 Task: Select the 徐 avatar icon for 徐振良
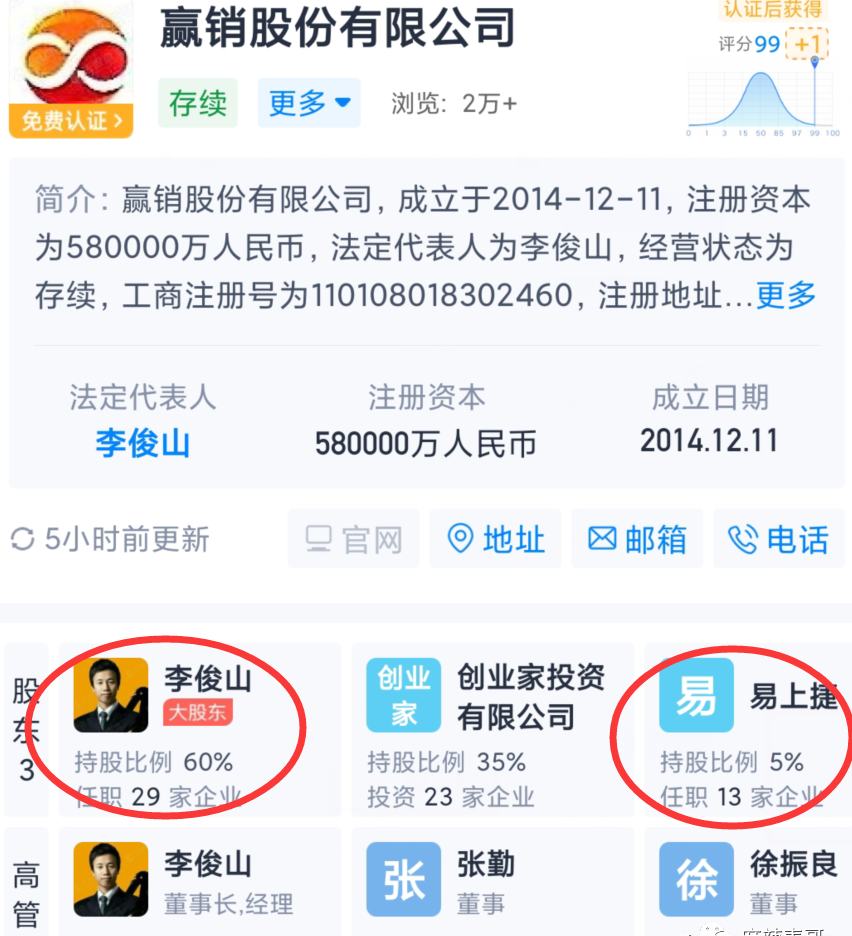tap(696, 879)
